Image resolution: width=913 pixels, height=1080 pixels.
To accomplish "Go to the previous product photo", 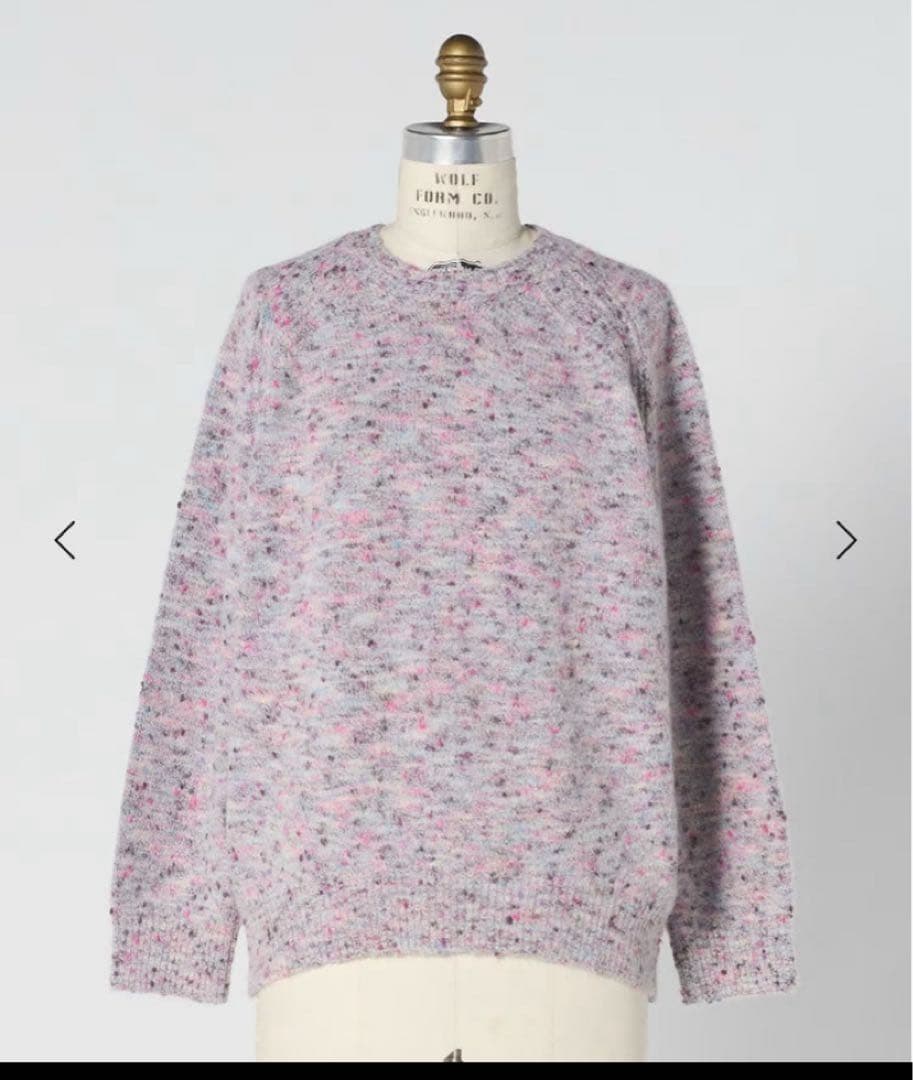I will (x=65, y=540).
